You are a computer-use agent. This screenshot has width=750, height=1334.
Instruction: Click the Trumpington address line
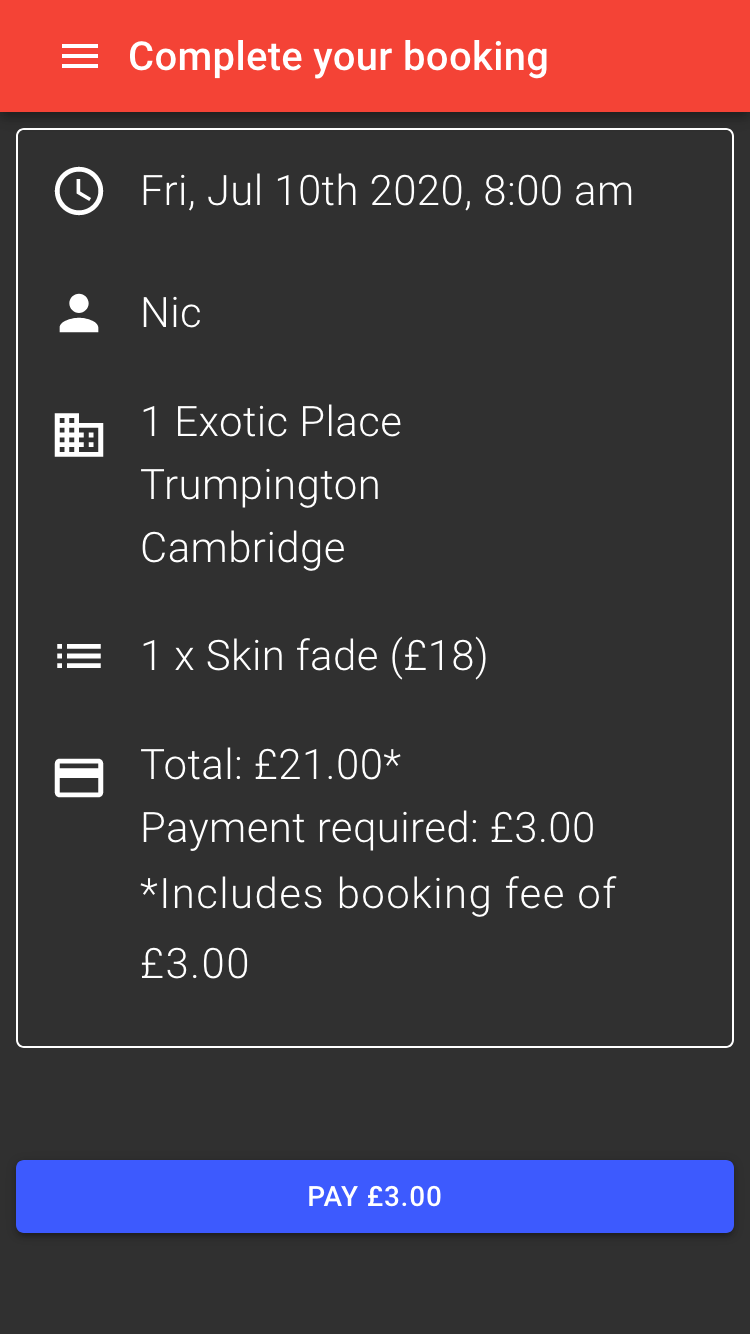pyautogui.click(x=261, y=484)
